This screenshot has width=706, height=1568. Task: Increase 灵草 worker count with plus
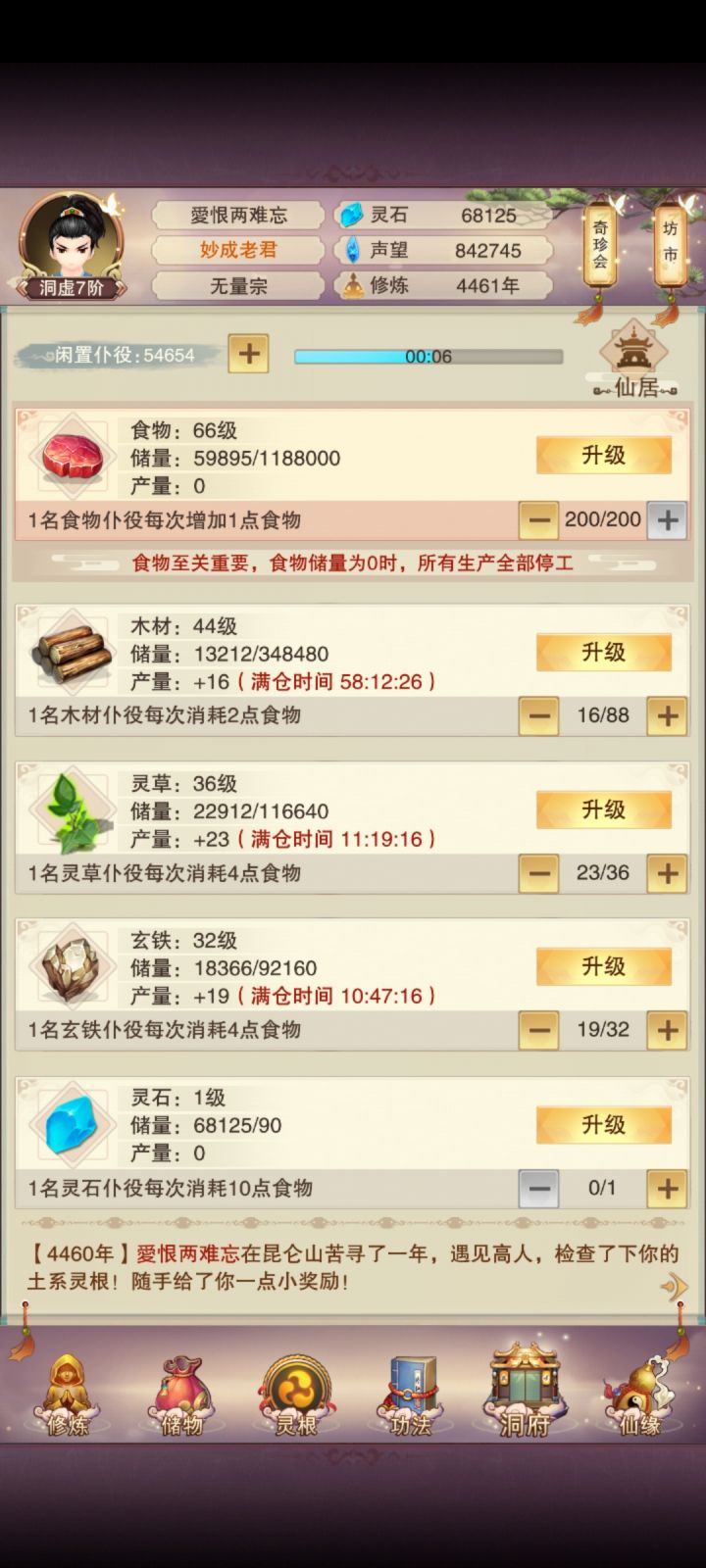[667, 872]
